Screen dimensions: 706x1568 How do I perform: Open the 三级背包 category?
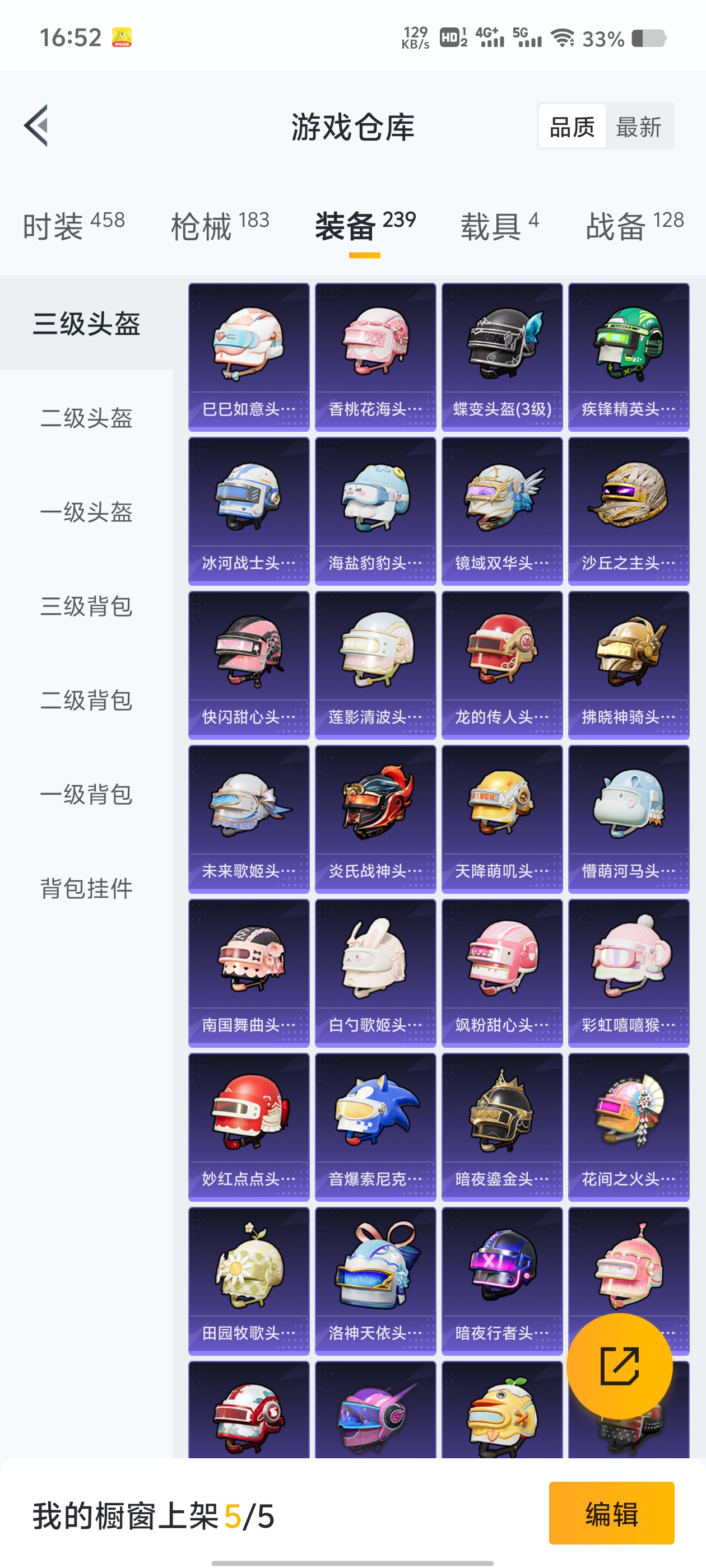[x=86, y=606]
